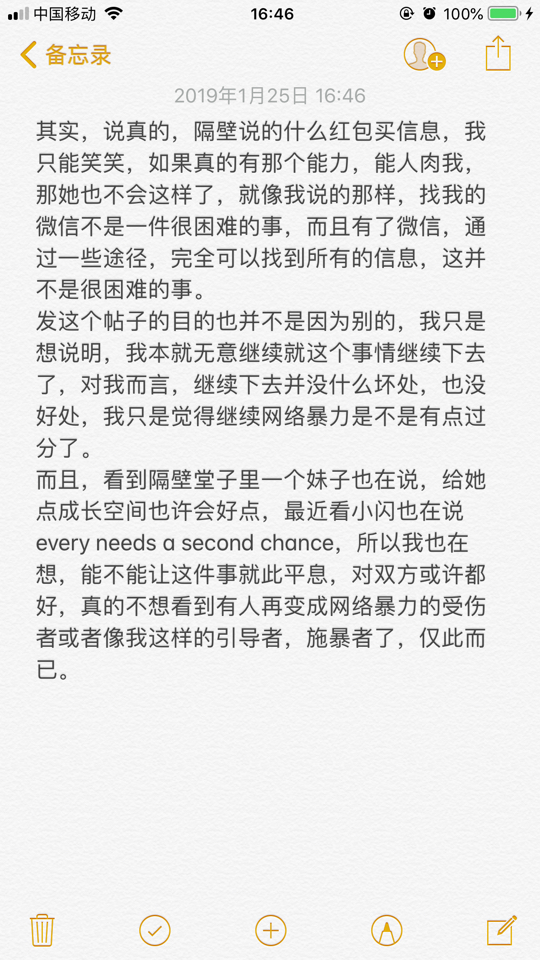Add a checklist with the checkmark icon
Viewport: 540px width, 960px height.
coord(155,931)
